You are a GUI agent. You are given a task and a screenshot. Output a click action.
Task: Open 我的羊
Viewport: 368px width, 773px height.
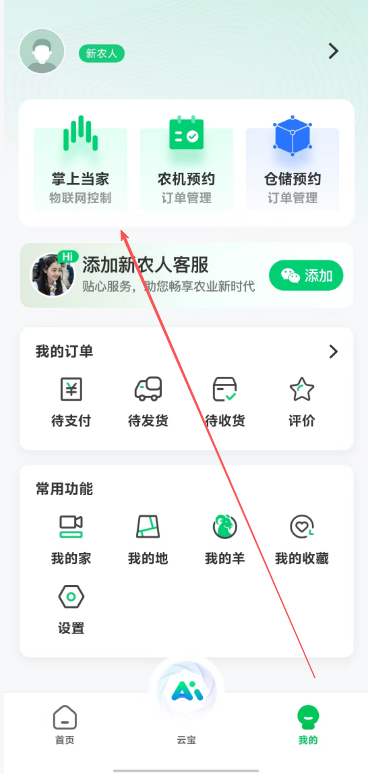(225, 540)
